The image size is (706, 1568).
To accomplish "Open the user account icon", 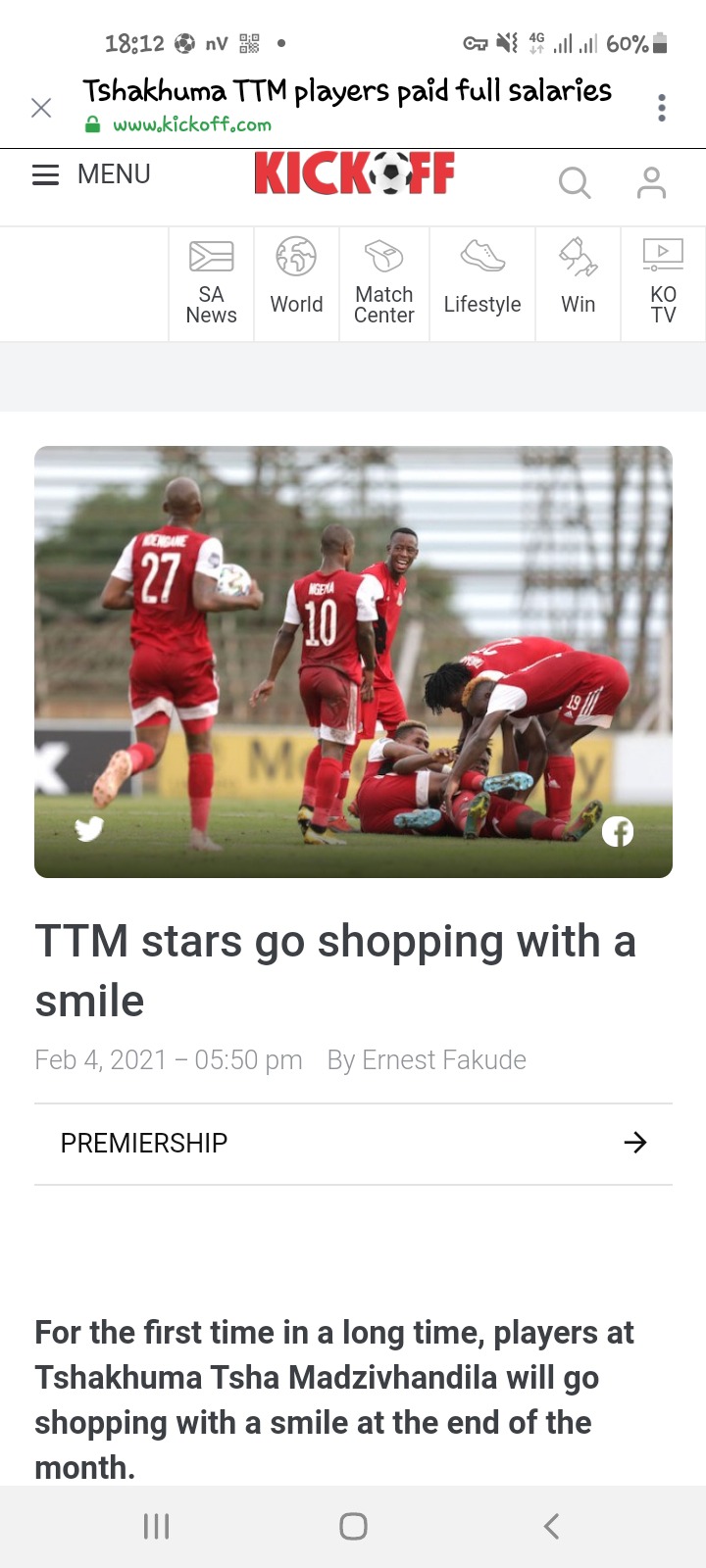I will (x=651, y=182).
